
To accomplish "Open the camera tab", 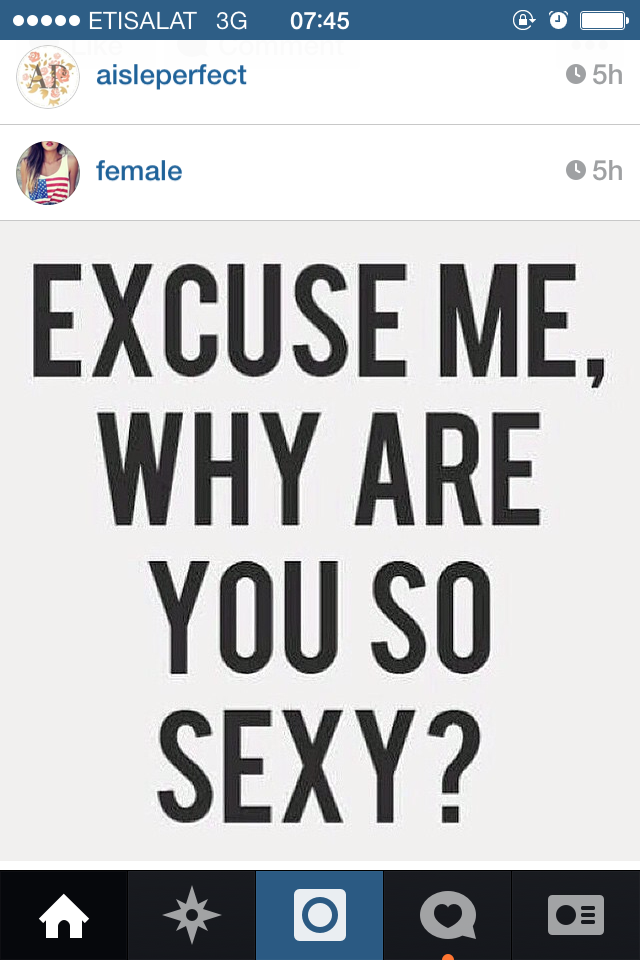I will pos(320,916).
